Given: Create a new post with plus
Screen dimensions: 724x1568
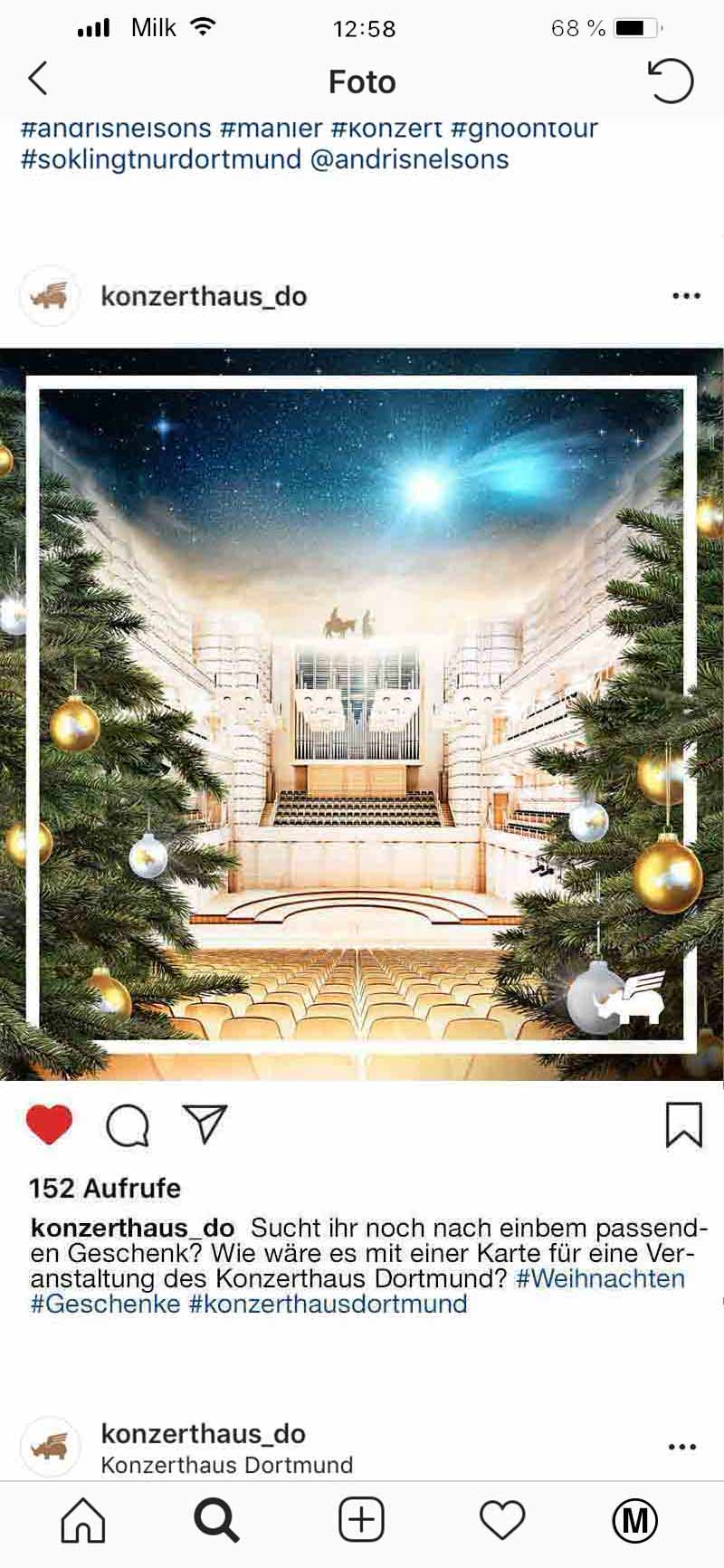Looking at the screenshot, I should pos(361,1521).
